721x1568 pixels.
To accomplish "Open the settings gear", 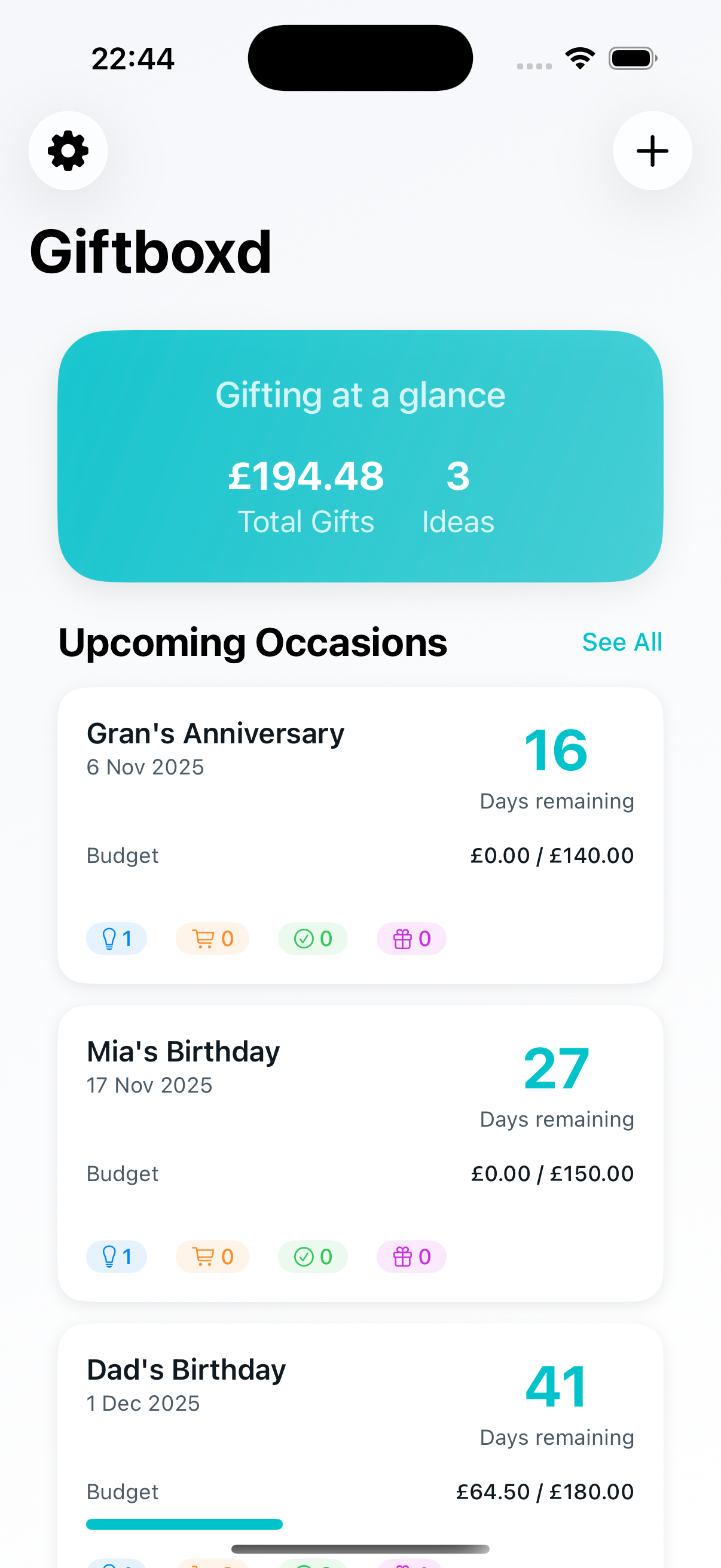I will pos(68,150).
